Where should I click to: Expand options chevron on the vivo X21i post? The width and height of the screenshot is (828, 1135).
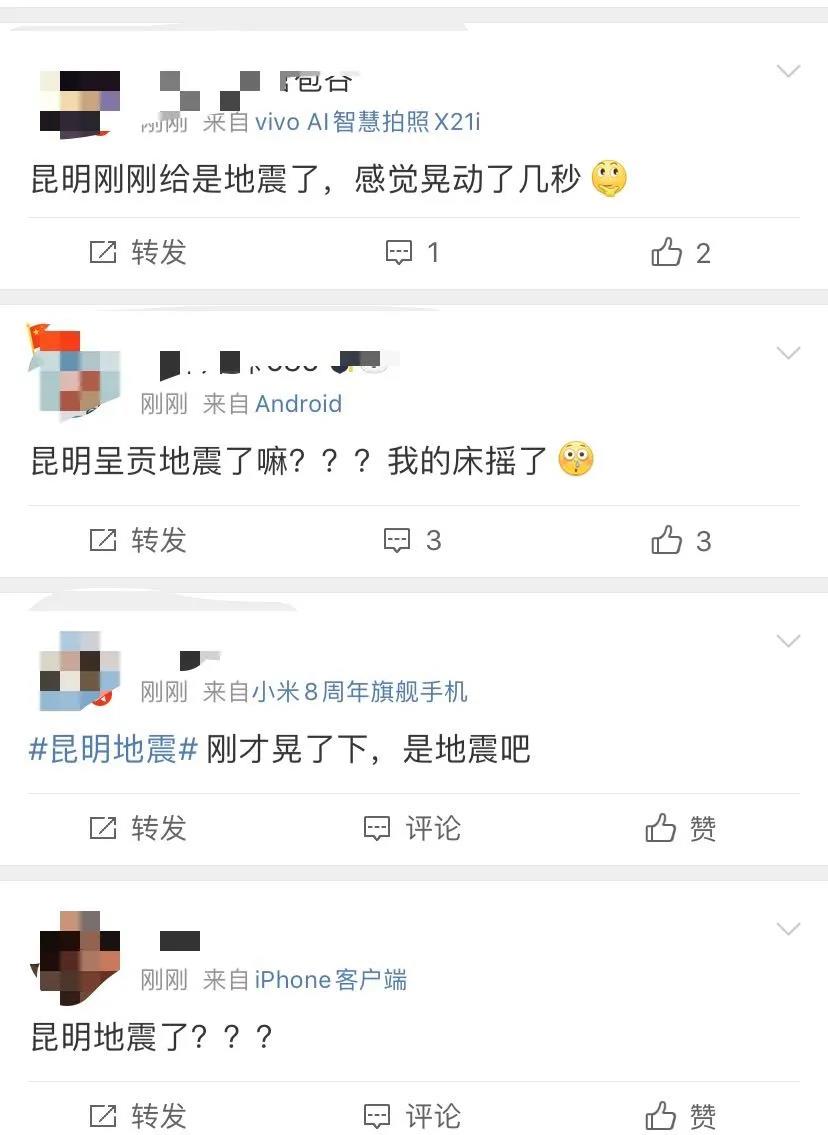[789, 71]
